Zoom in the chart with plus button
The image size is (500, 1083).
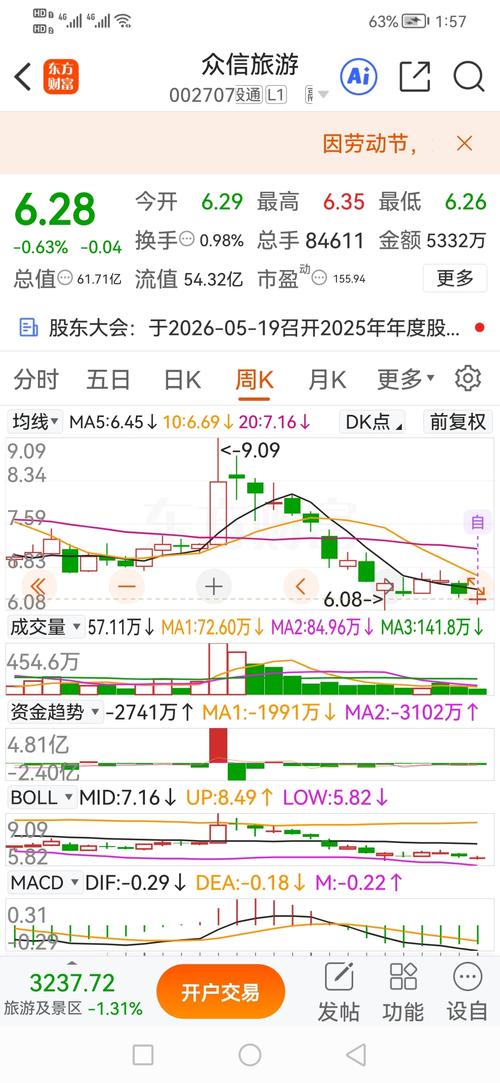point(214,587)
